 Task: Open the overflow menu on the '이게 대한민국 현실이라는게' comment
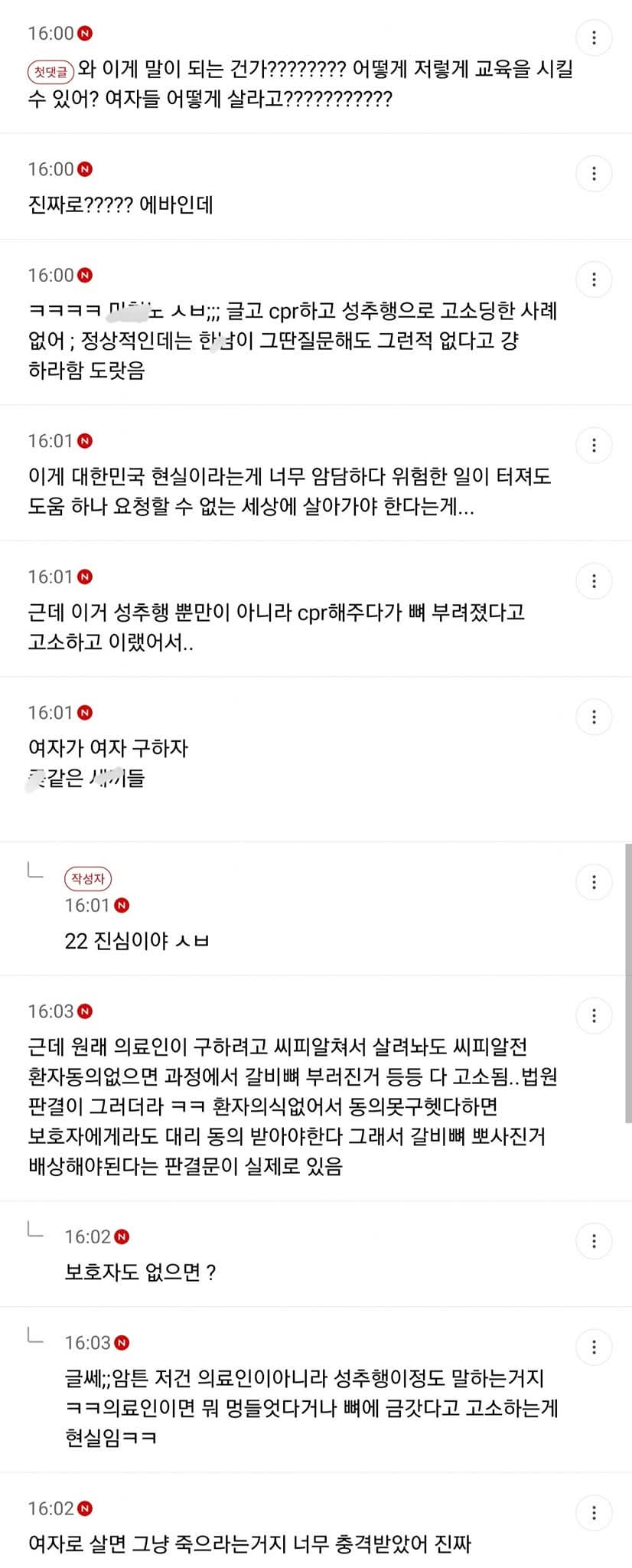pyautogui.click(x=594, y=446)
